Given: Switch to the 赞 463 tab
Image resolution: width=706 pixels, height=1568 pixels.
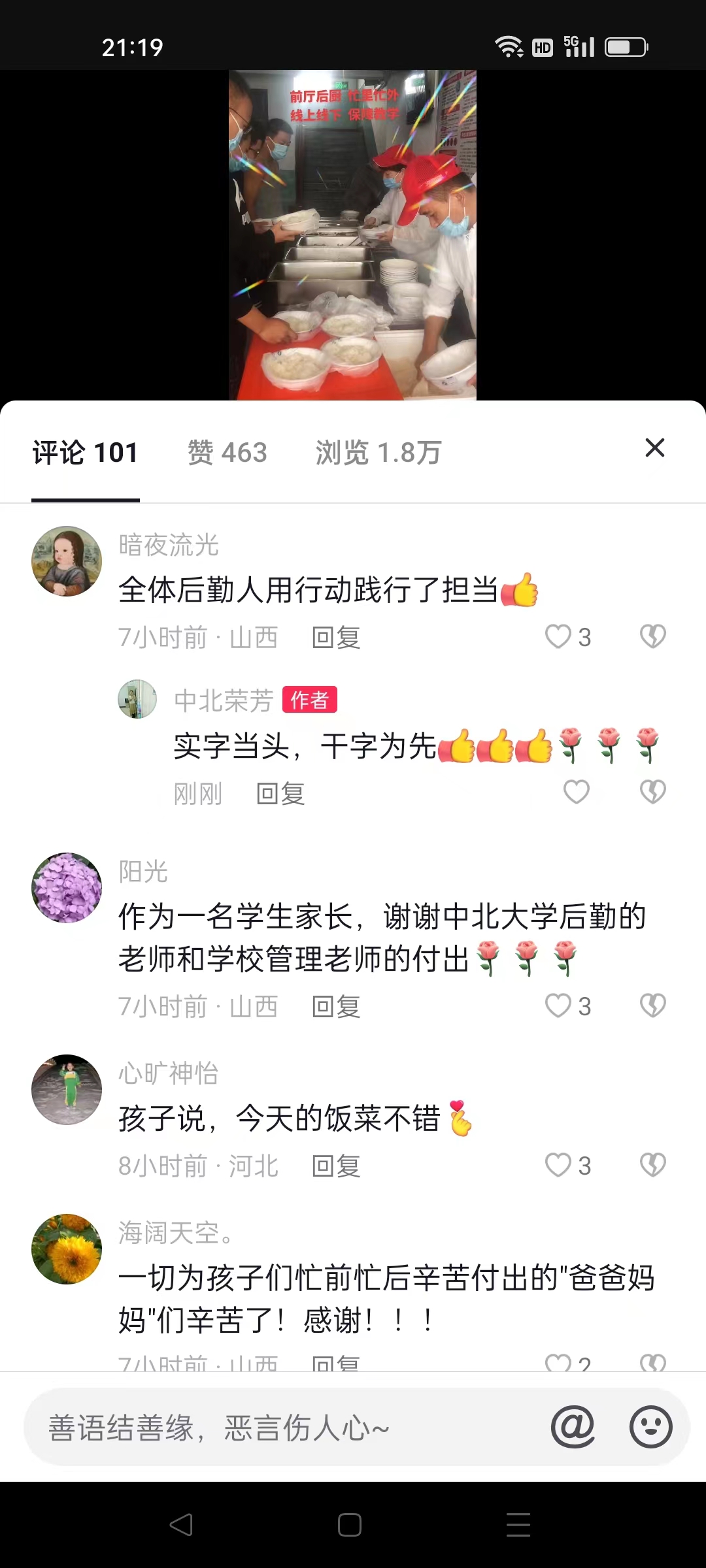Looking at the screenshot, I should (227, 452).
